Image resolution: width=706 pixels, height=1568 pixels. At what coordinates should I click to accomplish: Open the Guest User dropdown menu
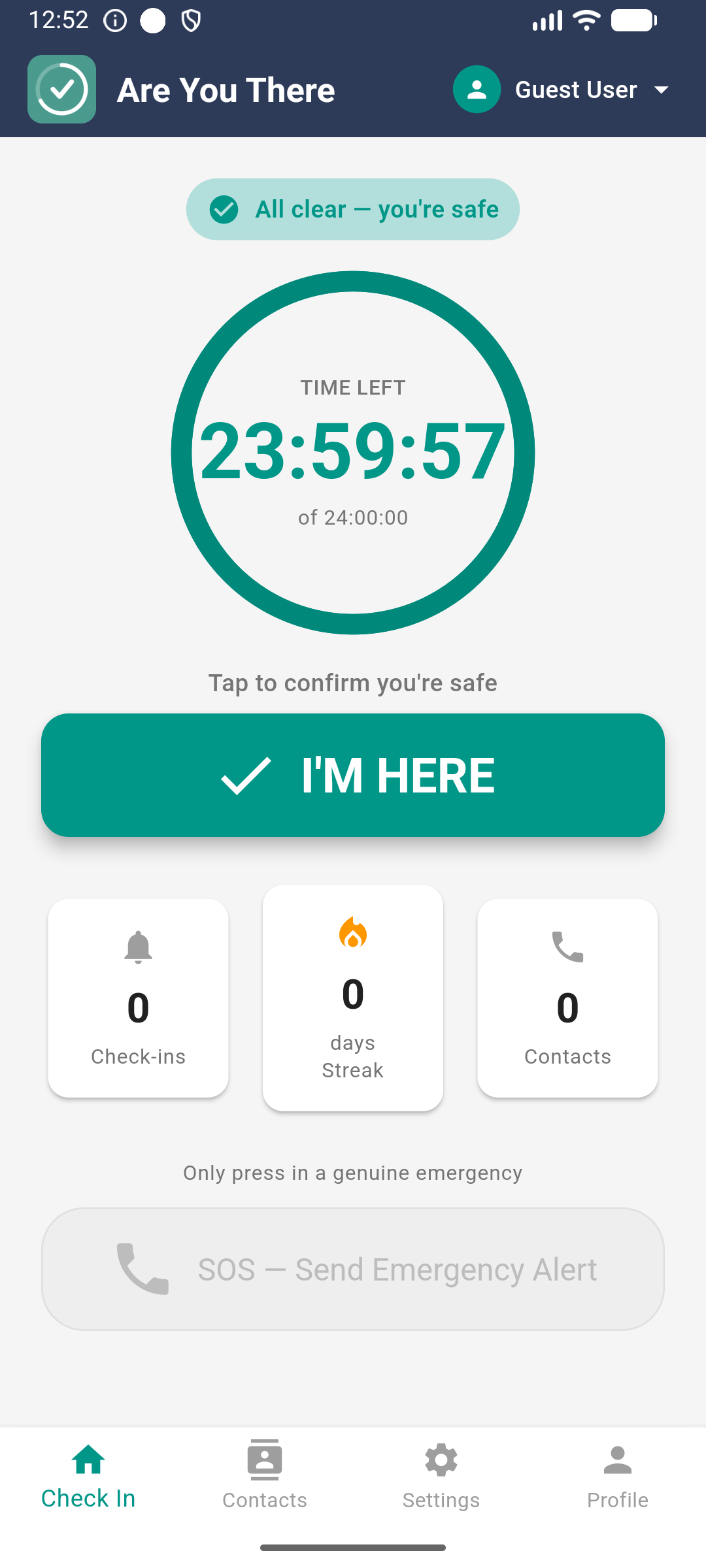click(x=662, y=90)
